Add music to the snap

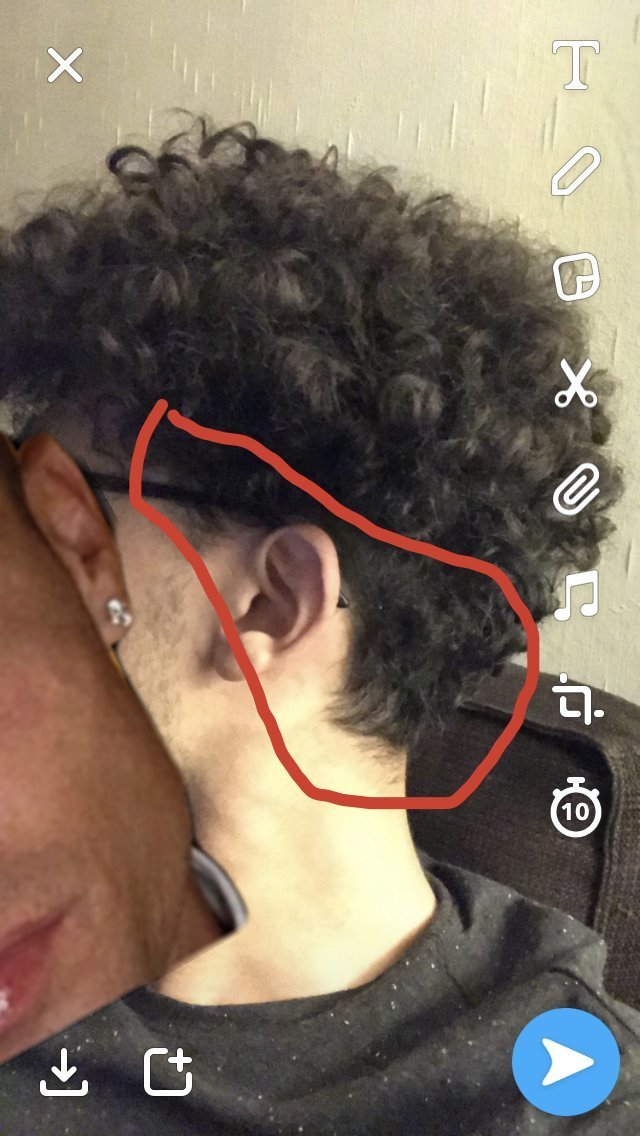(577, 596)
